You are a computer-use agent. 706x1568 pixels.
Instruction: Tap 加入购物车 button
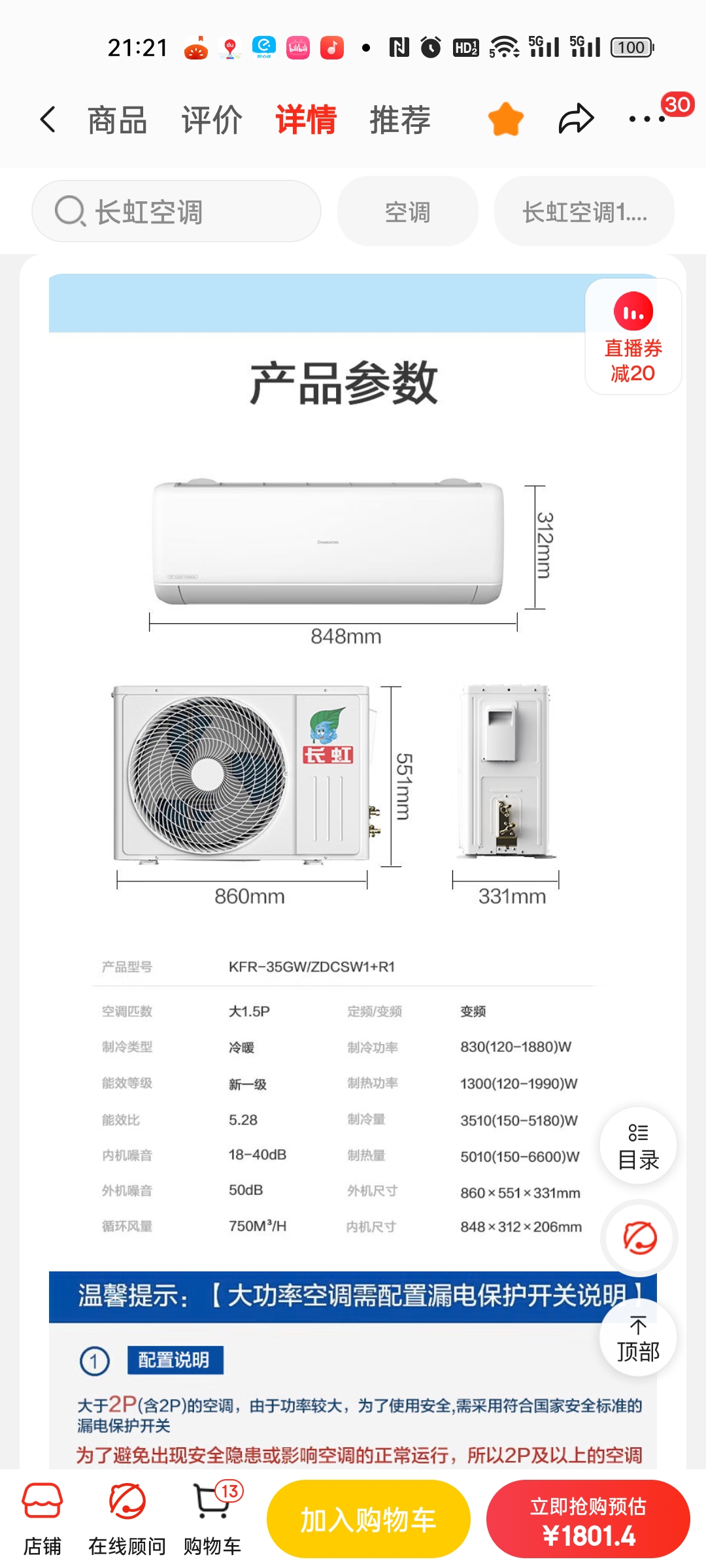click(x=368, y=1520)
